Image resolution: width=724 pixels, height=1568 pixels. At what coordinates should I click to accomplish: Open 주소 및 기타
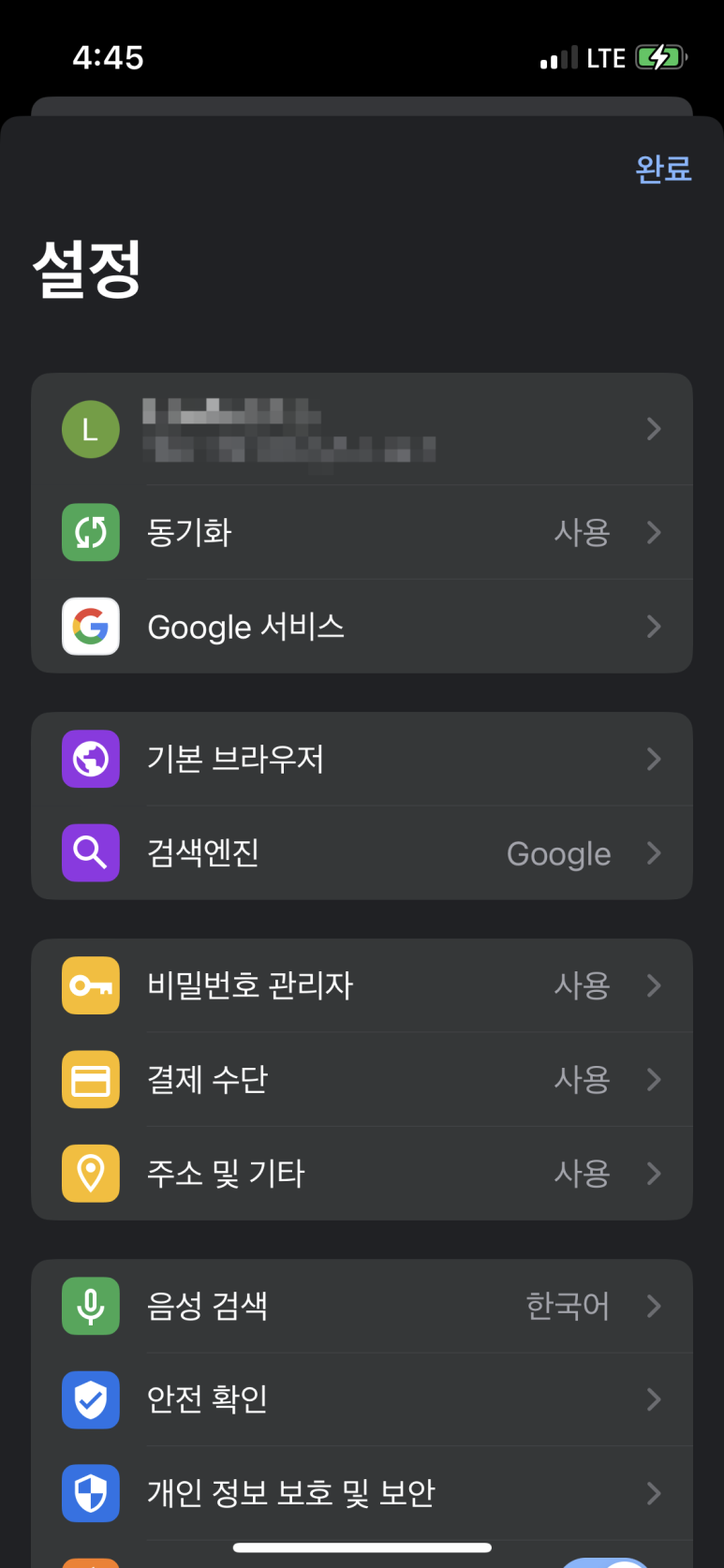[362, 1173]
